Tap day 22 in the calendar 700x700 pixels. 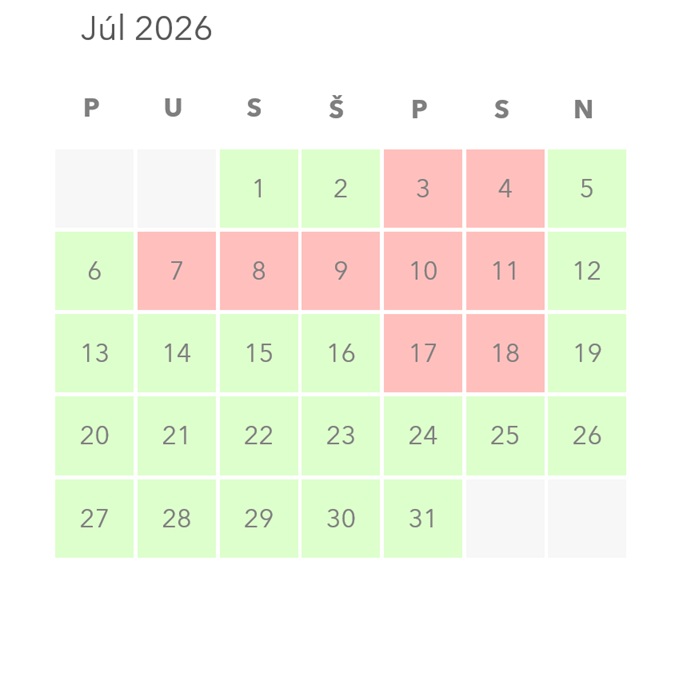258,435
